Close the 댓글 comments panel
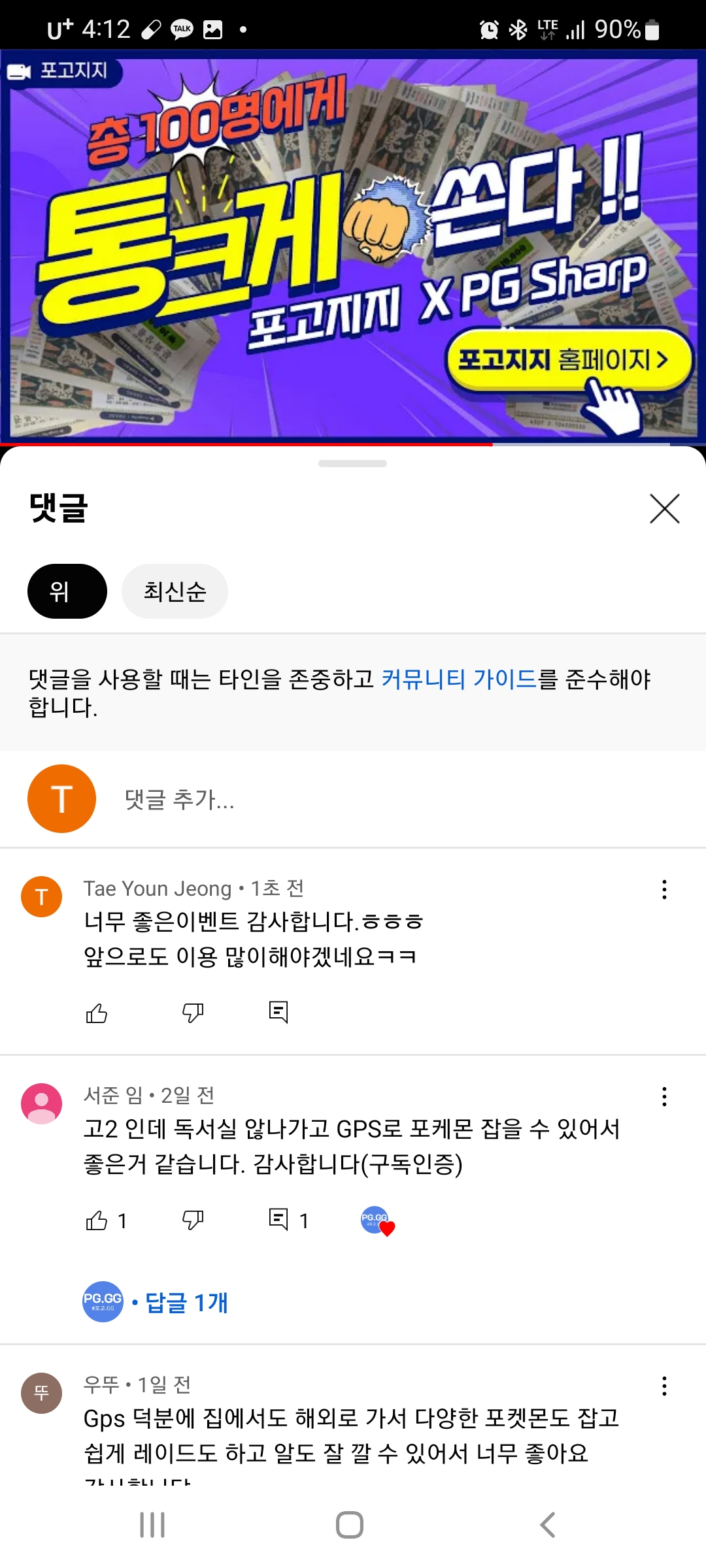 (664, 509)
